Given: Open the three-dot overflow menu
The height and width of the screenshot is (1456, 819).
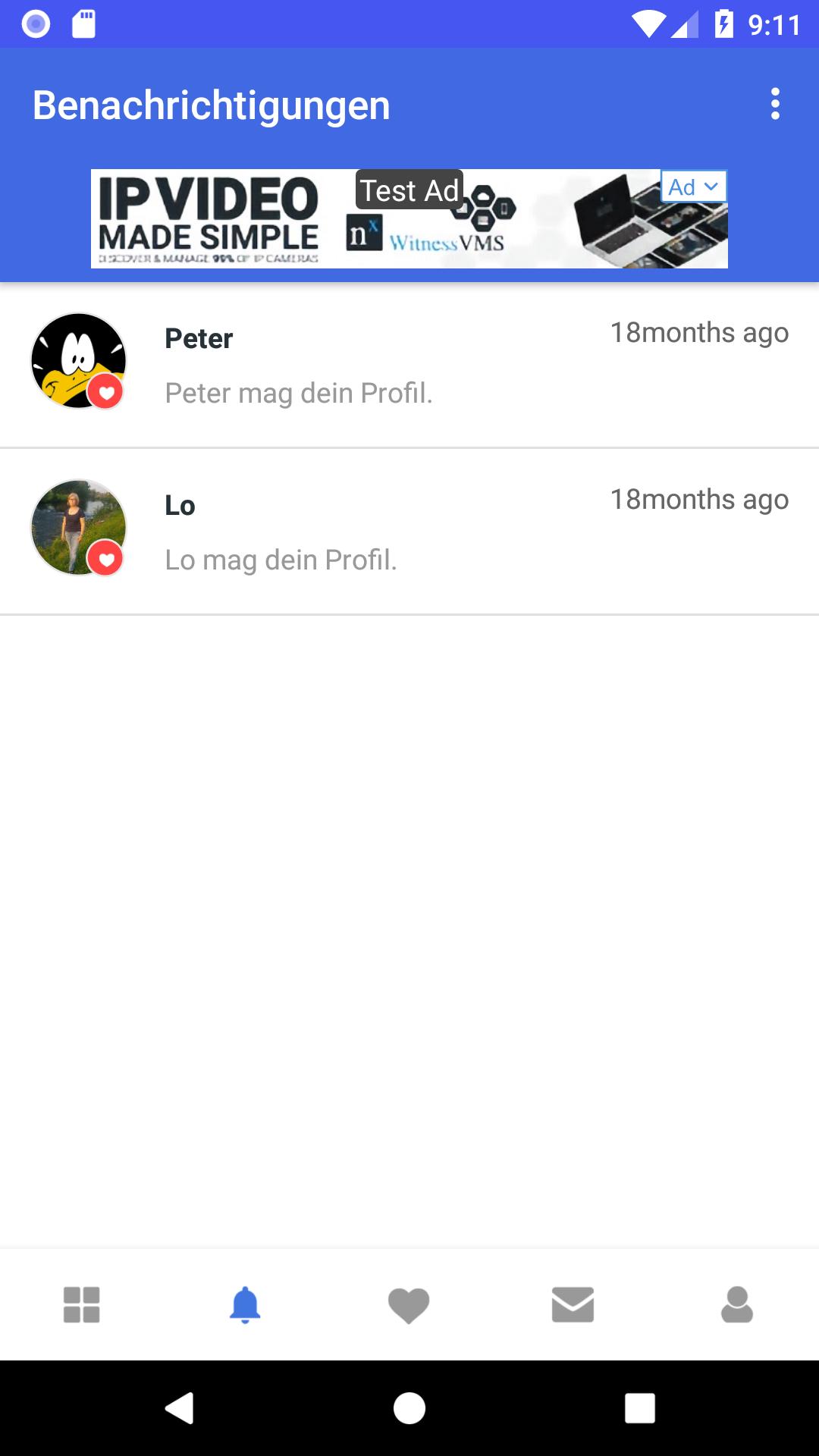Looking at the screenshot, I should tap(775, 105).
